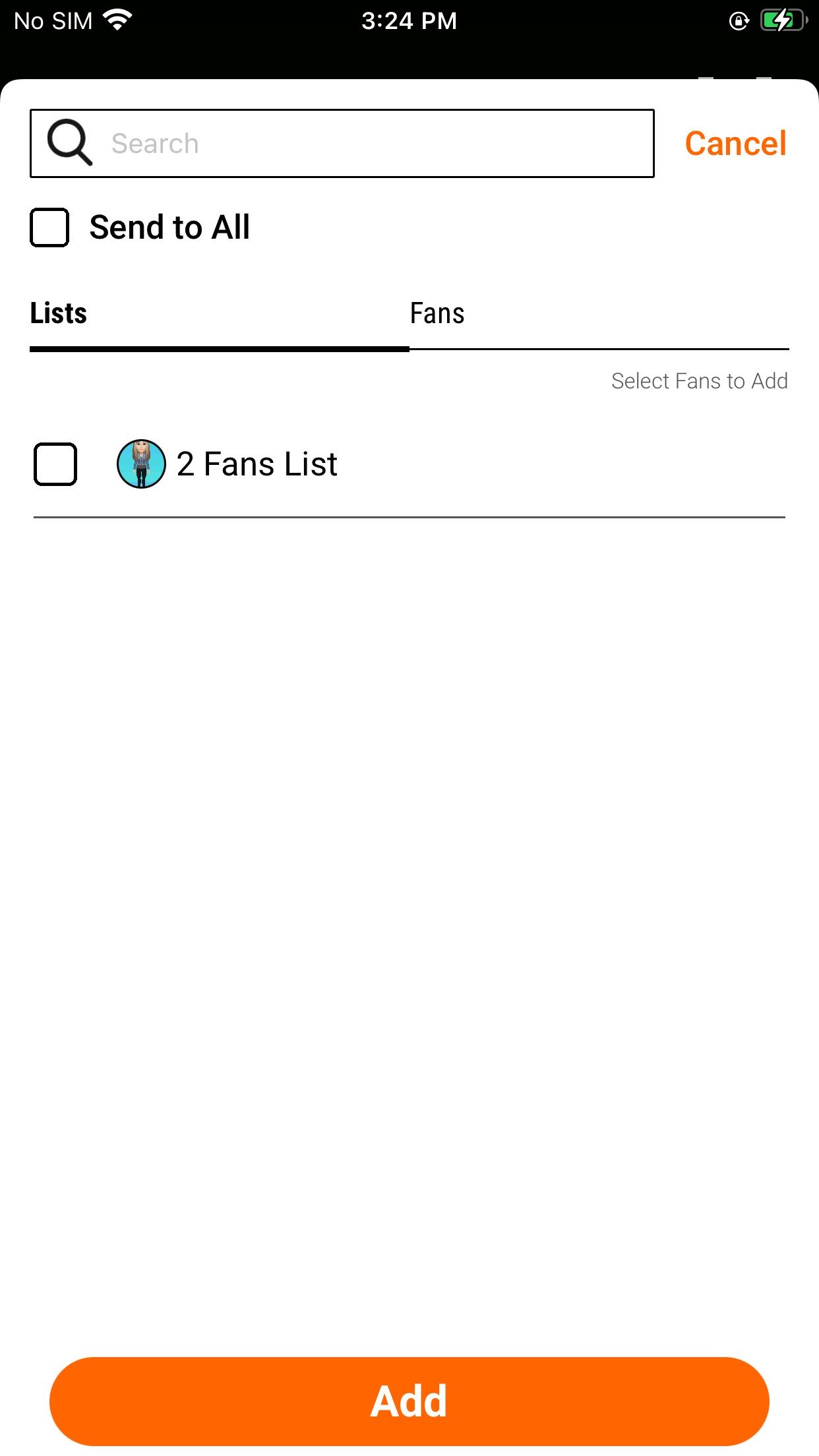Switch to the Fans tab

(x=437, y=313)
